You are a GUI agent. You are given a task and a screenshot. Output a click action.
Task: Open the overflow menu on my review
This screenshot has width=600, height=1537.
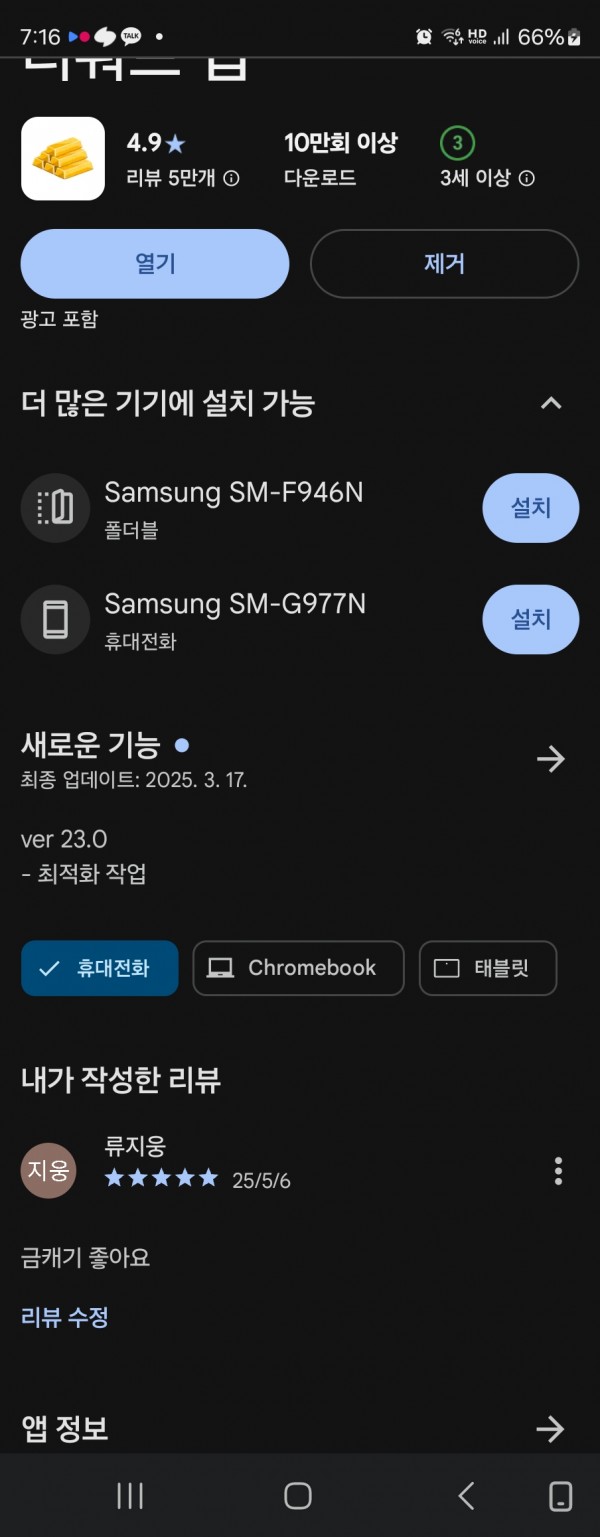coord(558,1171)
